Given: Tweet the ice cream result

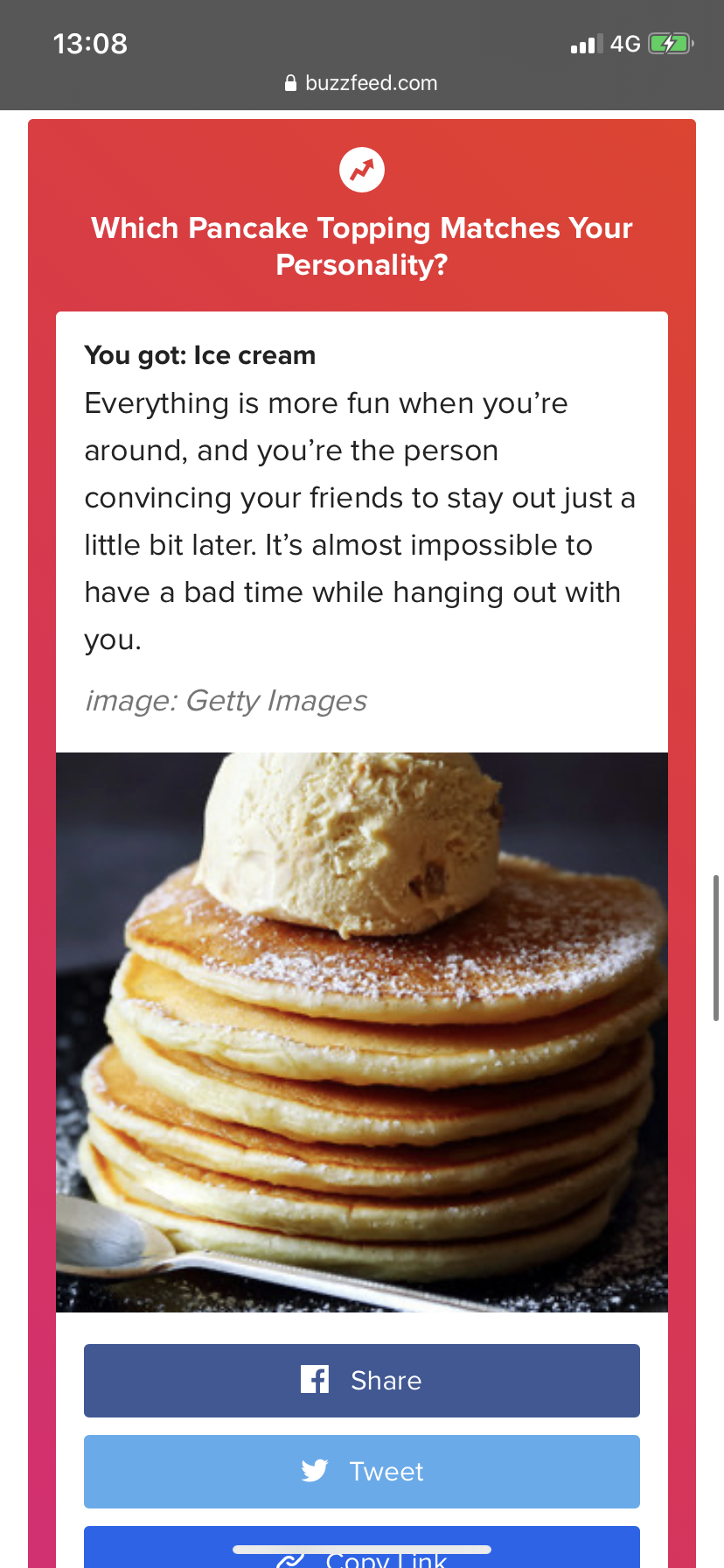Looking at the screenshot, I should tap(362, 1471).
